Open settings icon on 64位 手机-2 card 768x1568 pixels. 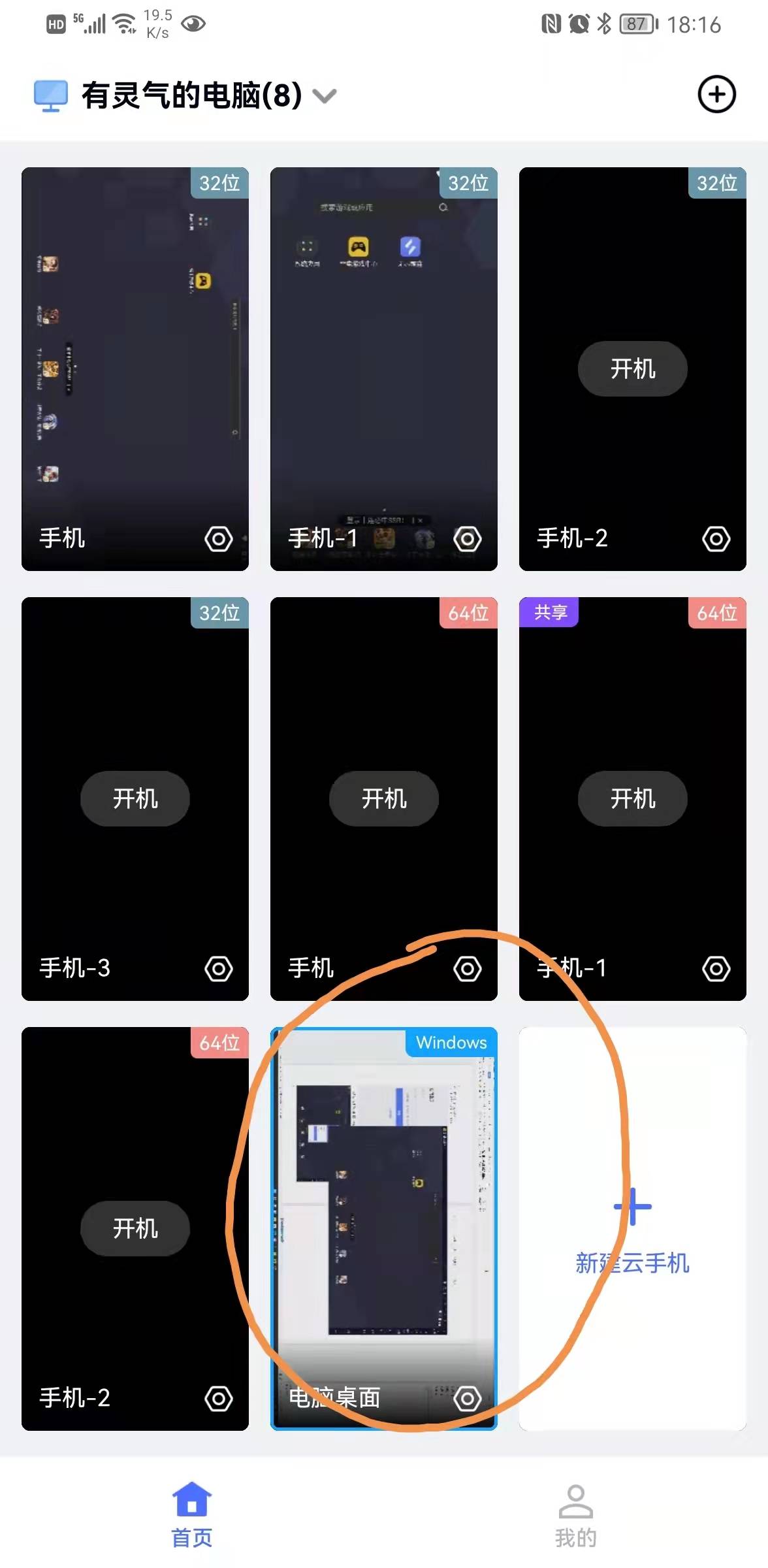point(218,1398)
